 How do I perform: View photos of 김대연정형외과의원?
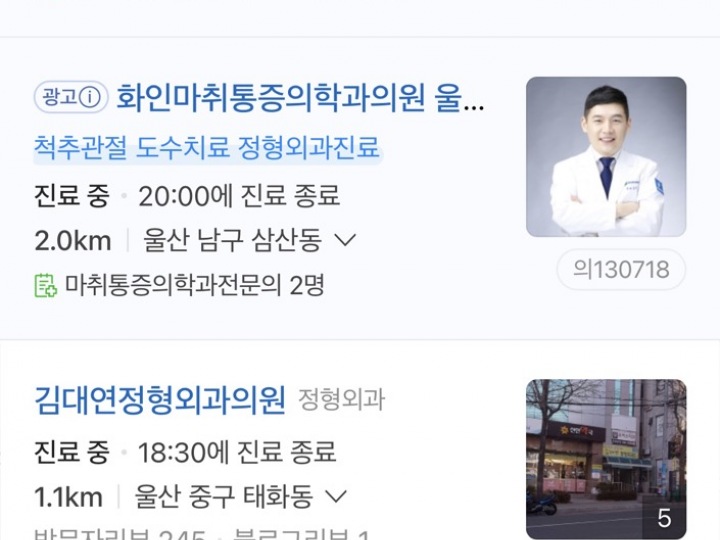(606, 459)
